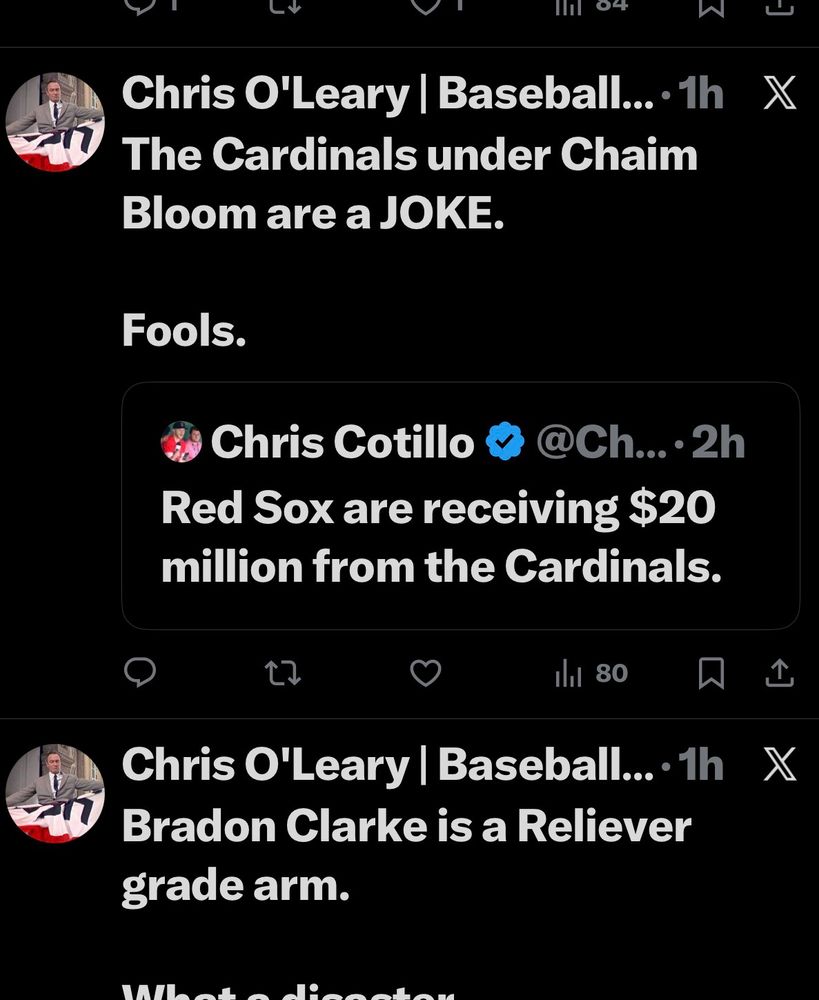
Task: Like the Cardinals JOKE post
Action: [426, 674]
